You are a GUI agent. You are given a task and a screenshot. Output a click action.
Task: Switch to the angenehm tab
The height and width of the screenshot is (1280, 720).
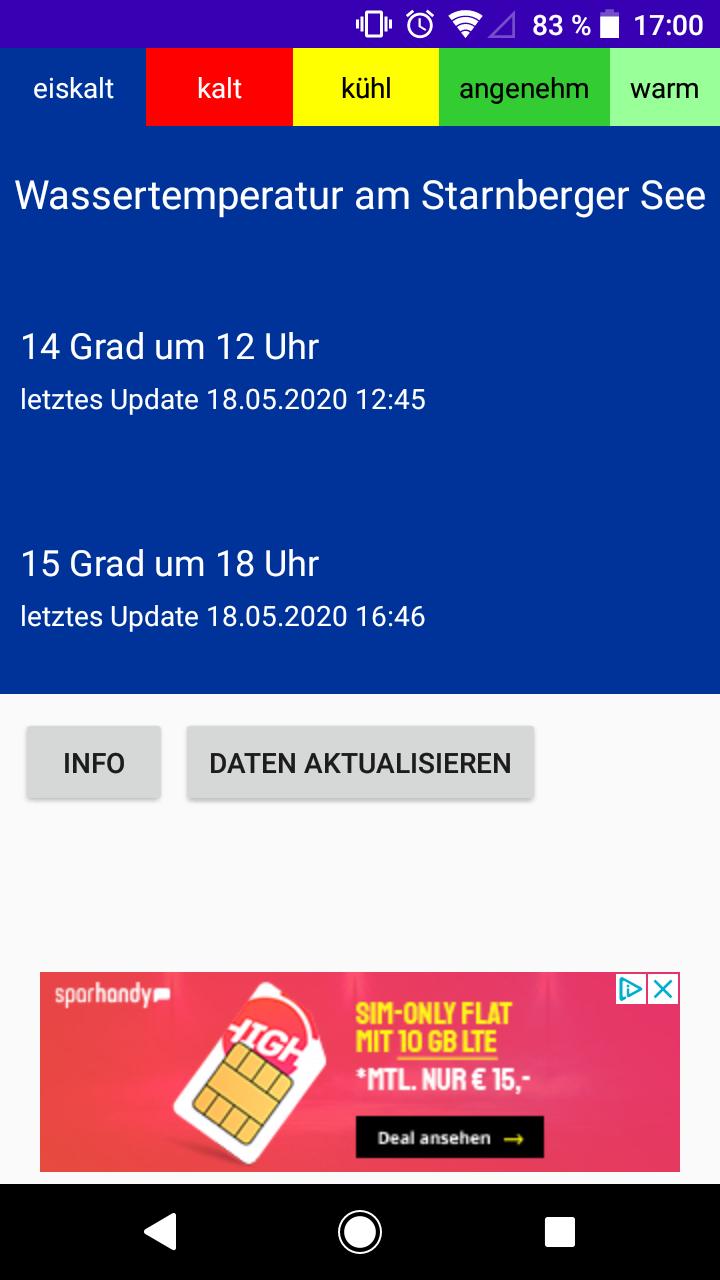[523, 88]
